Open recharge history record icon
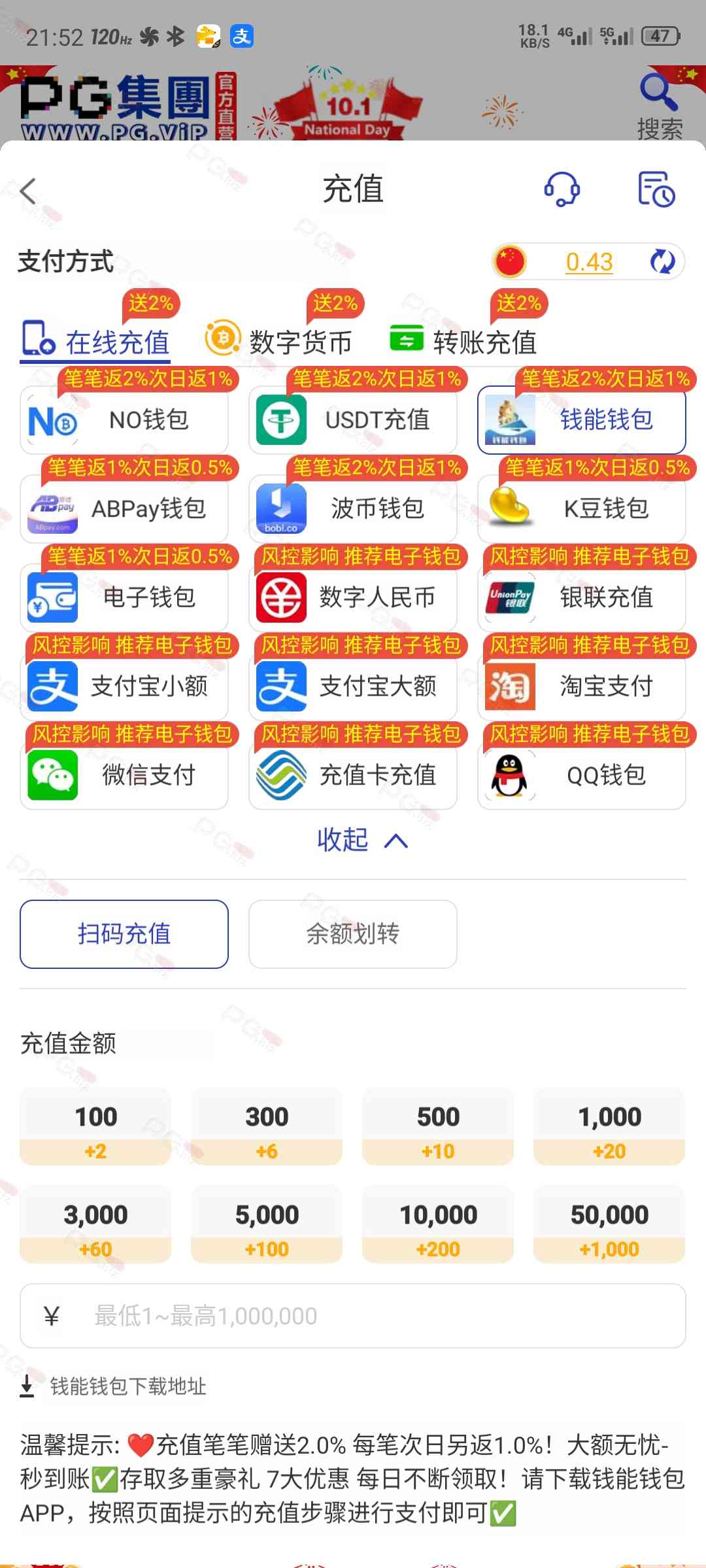This screenshot has height=1568, width=706. pyautogui.click(x=656, y=189)
